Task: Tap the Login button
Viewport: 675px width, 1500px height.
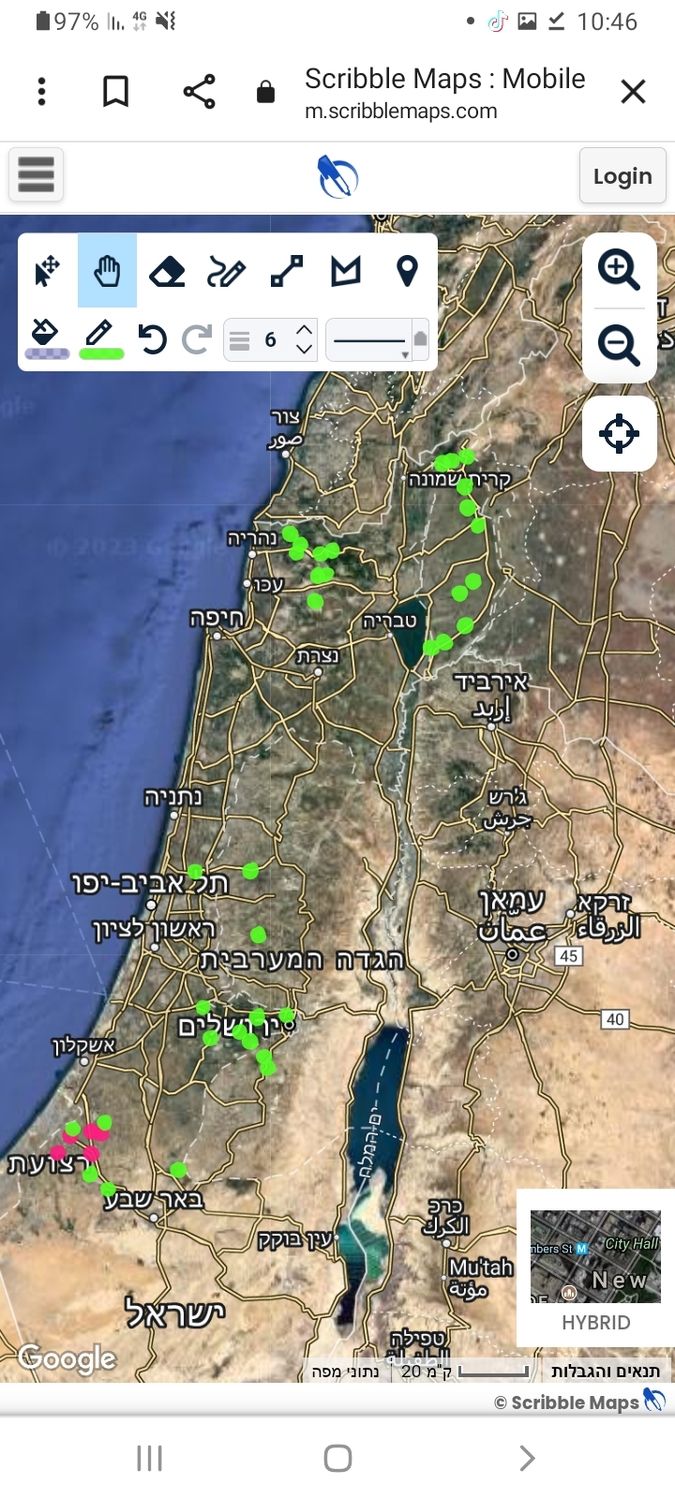Action: [x=622, y=176]
